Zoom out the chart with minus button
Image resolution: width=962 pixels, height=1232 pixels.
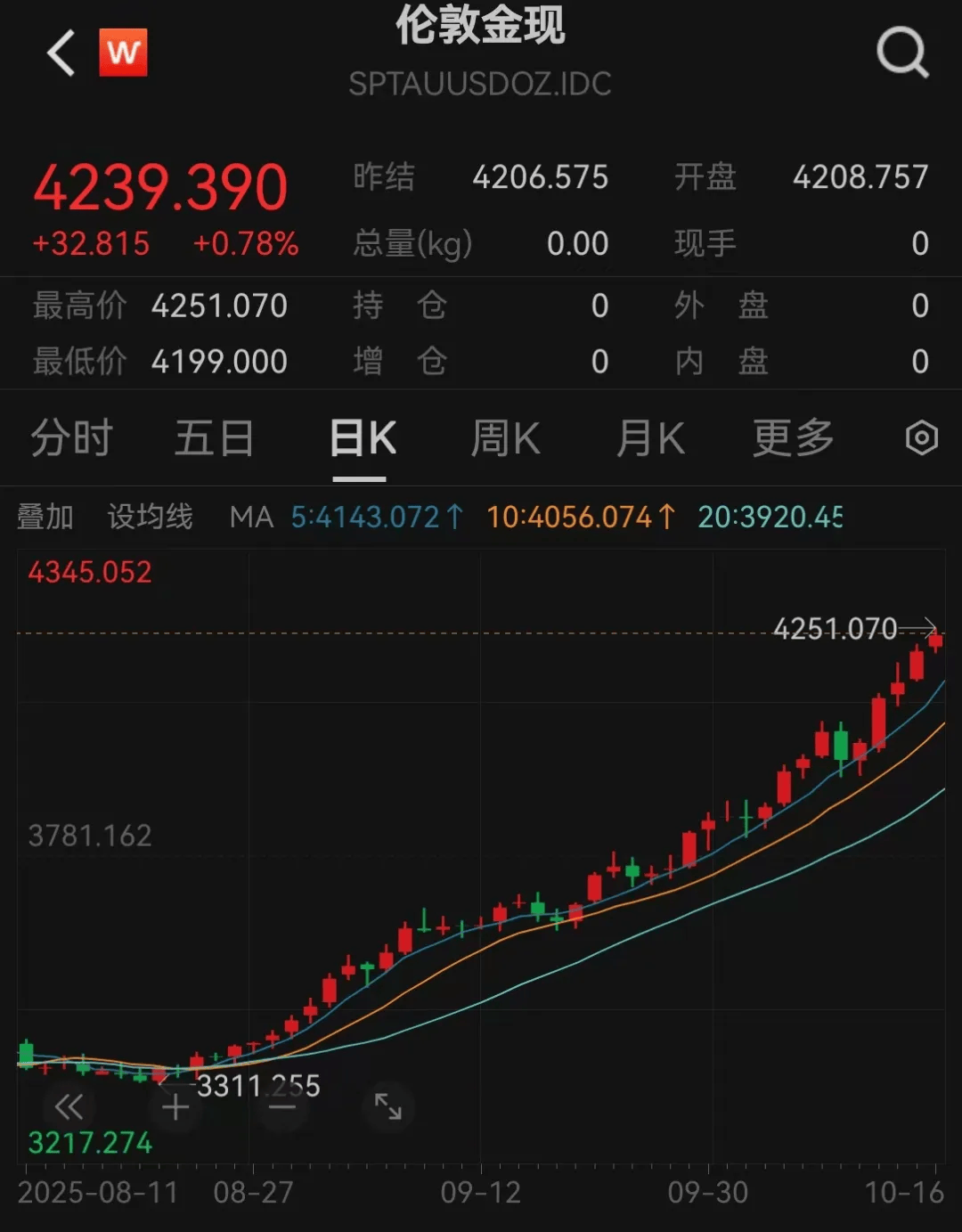pos(282,1107)
